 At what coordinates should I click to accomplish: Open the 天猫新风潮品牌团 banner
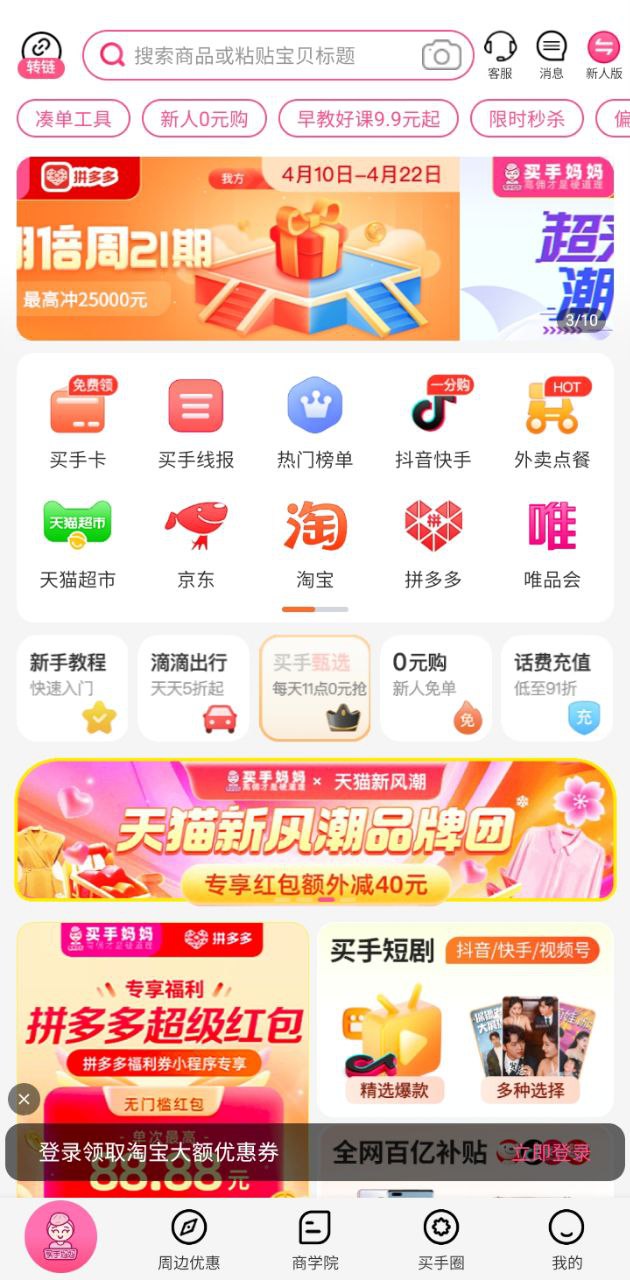tap(315, 830)
